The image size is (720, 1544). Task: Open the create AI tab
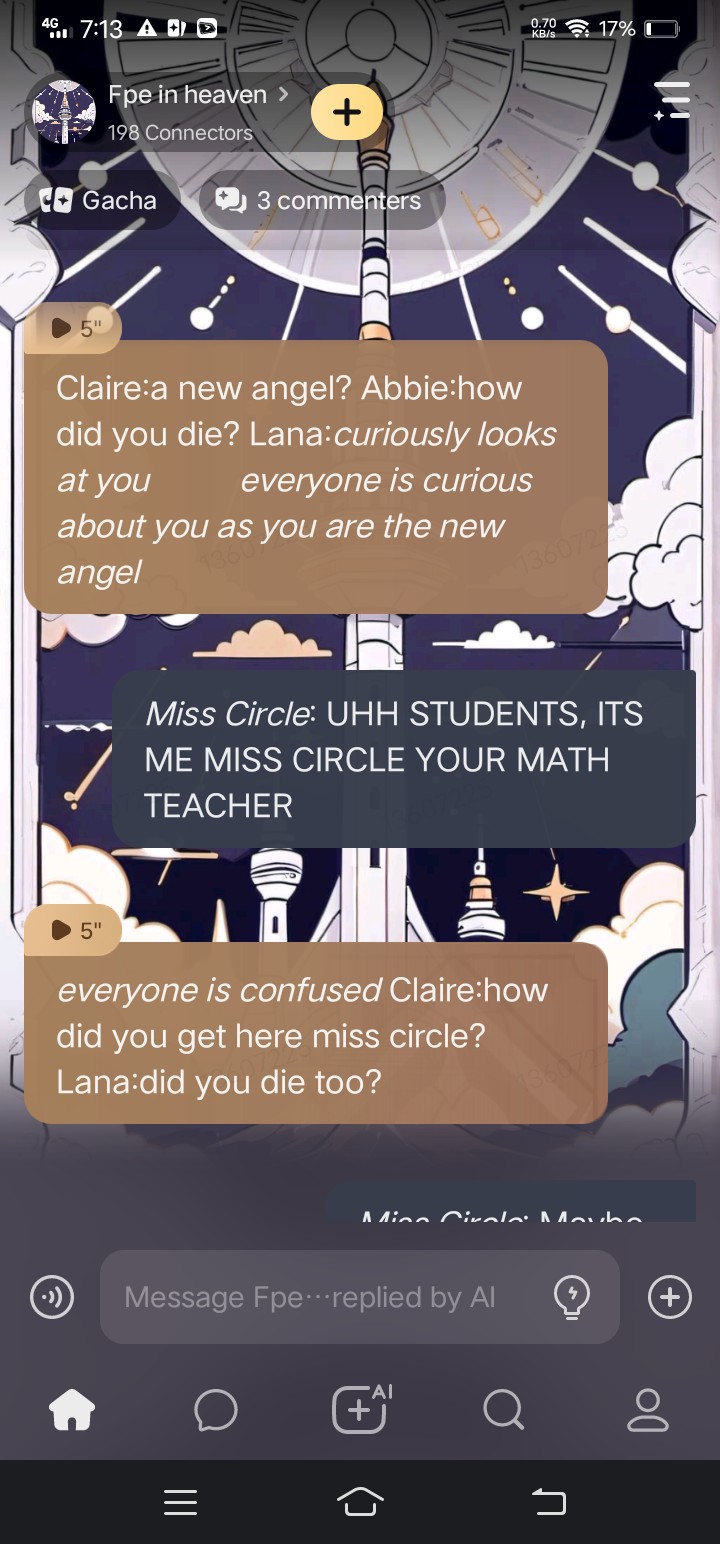pyautogui.click(x=360, y=1410)
